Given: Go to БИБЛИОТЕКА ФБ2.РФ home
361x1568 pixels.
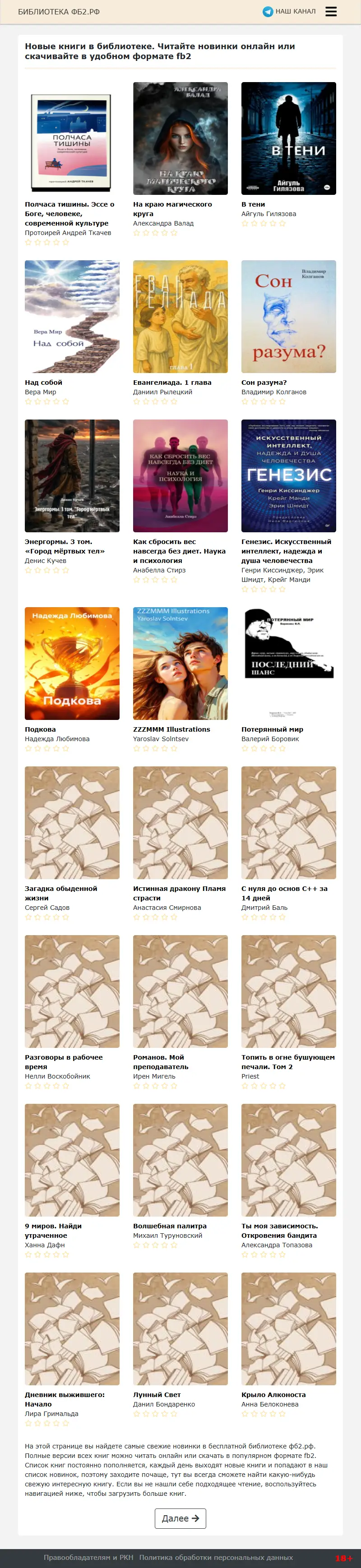Looking at the screenshot, I should (x=59, y=12).
